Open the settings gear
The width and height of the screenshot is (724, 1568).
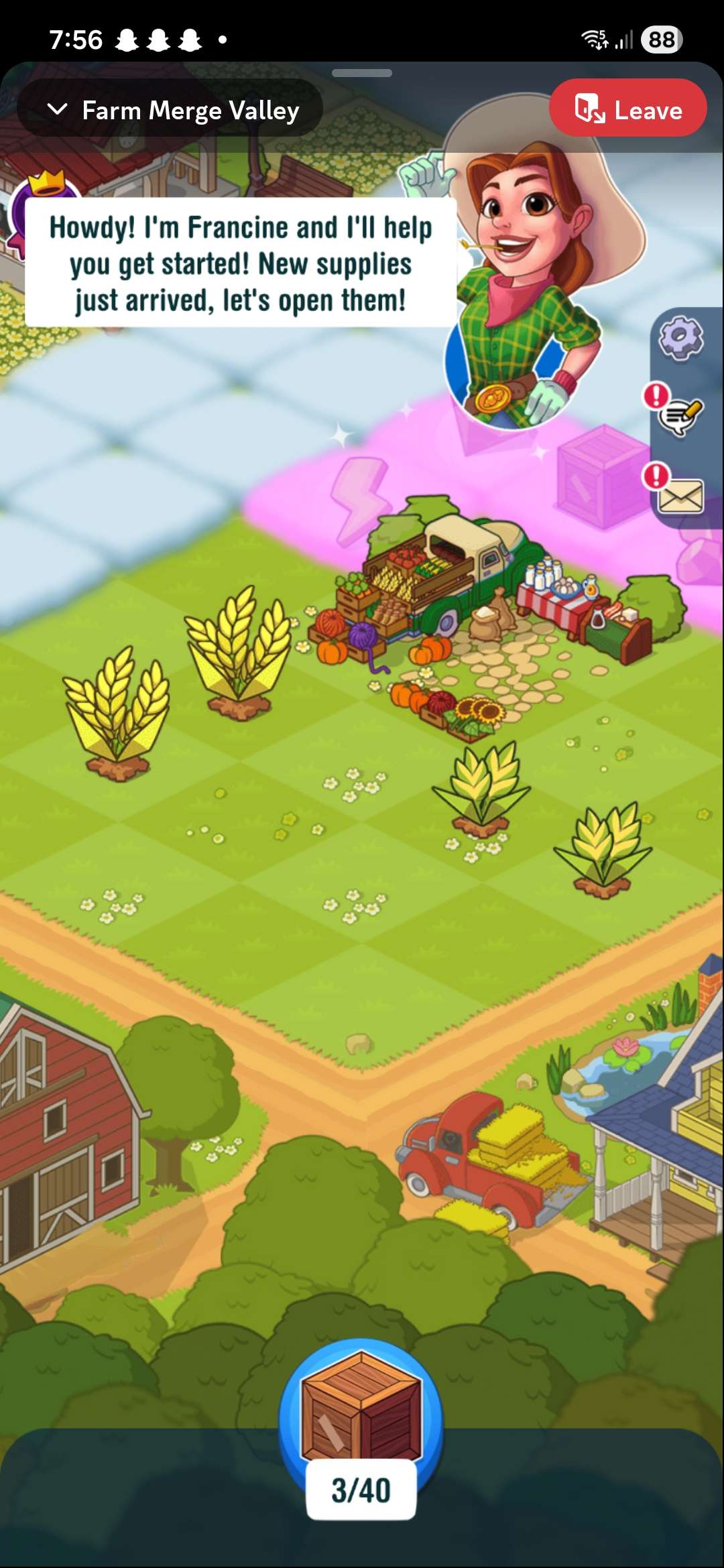click(x=680, y=337)
